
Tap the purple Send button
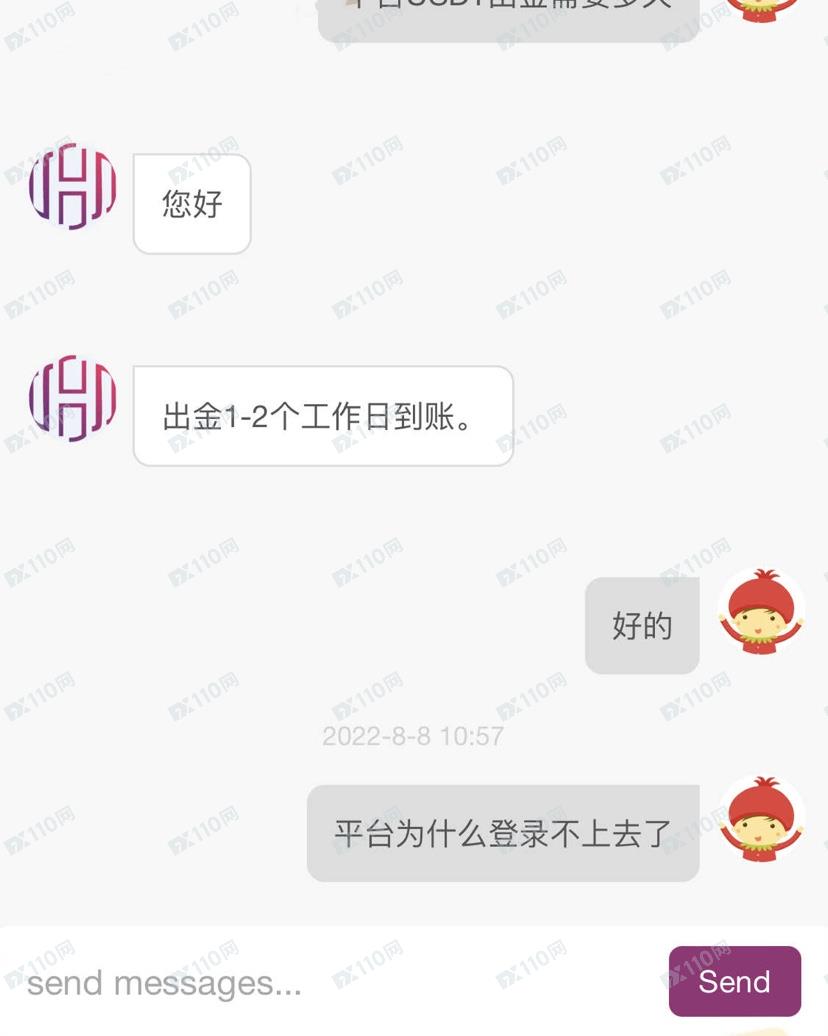pos(734,981)
